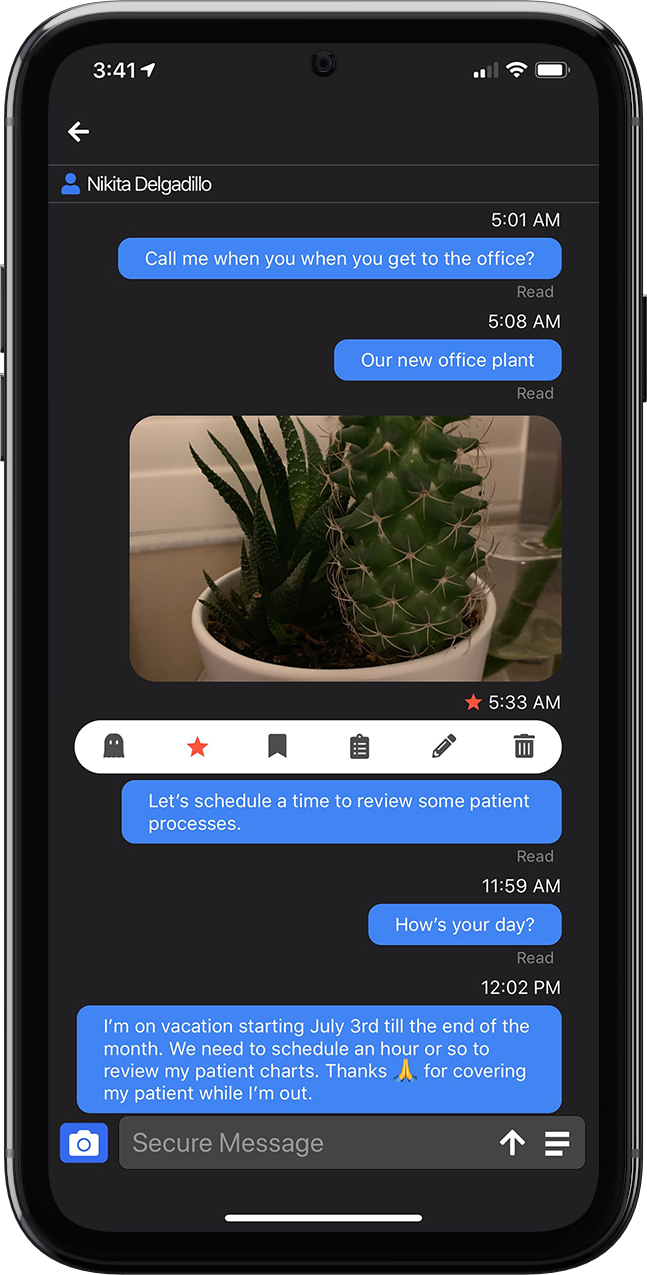647x1275 pixels.
Task: Open the office plant photo
Action: pos(345,548)
